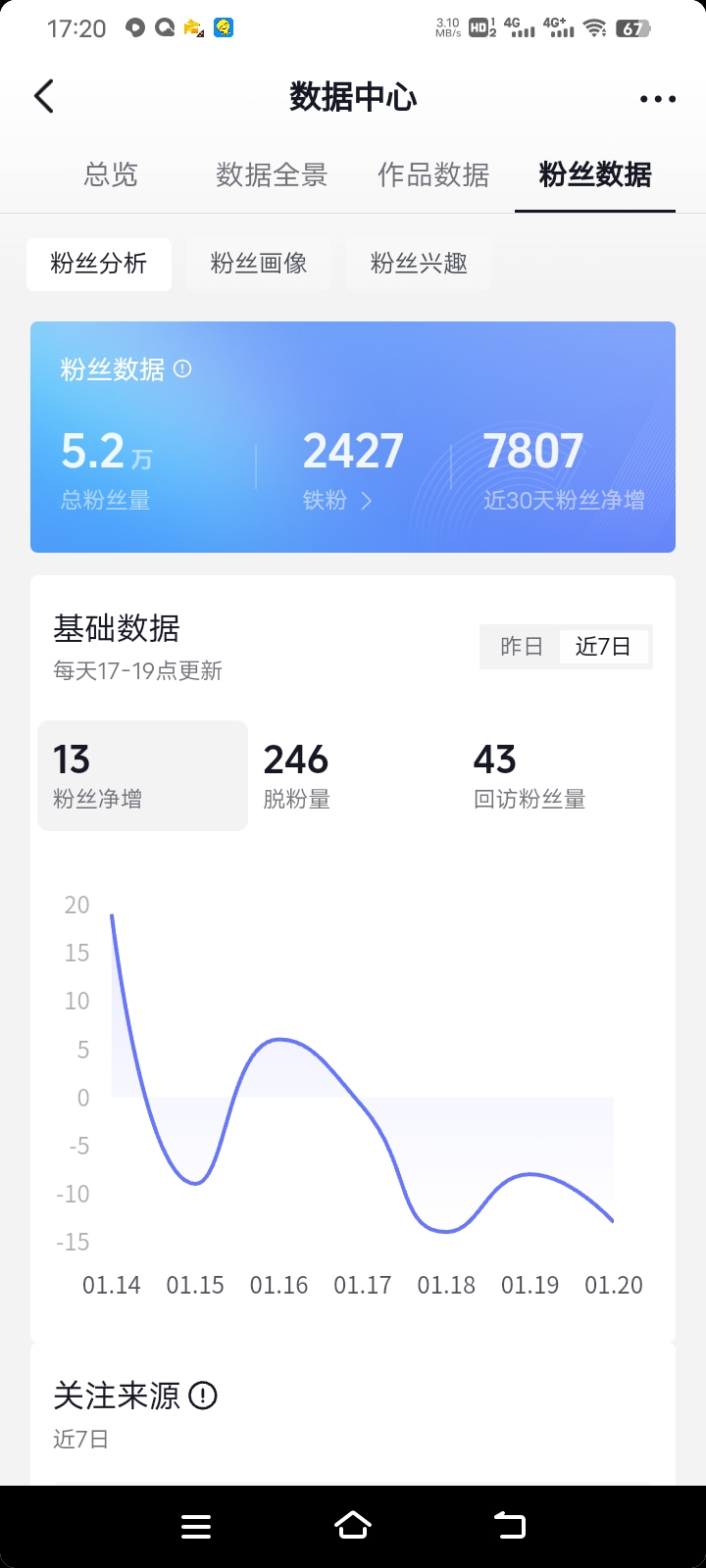Select the 粉丝净增 metric card

point(142,775)
